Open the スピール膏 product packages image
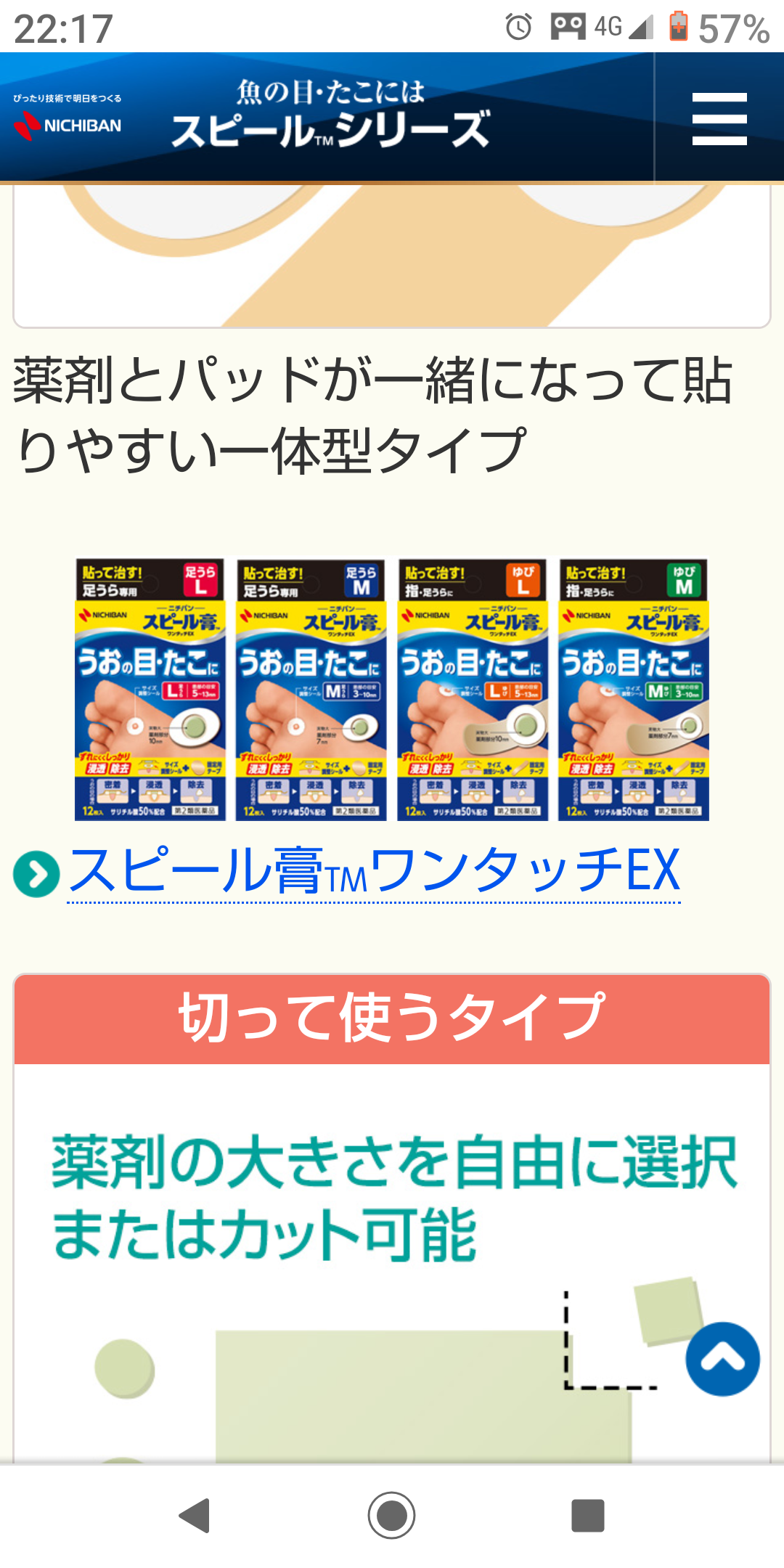The height and width of the screenshot is (1568, 784). pos(392,690)
